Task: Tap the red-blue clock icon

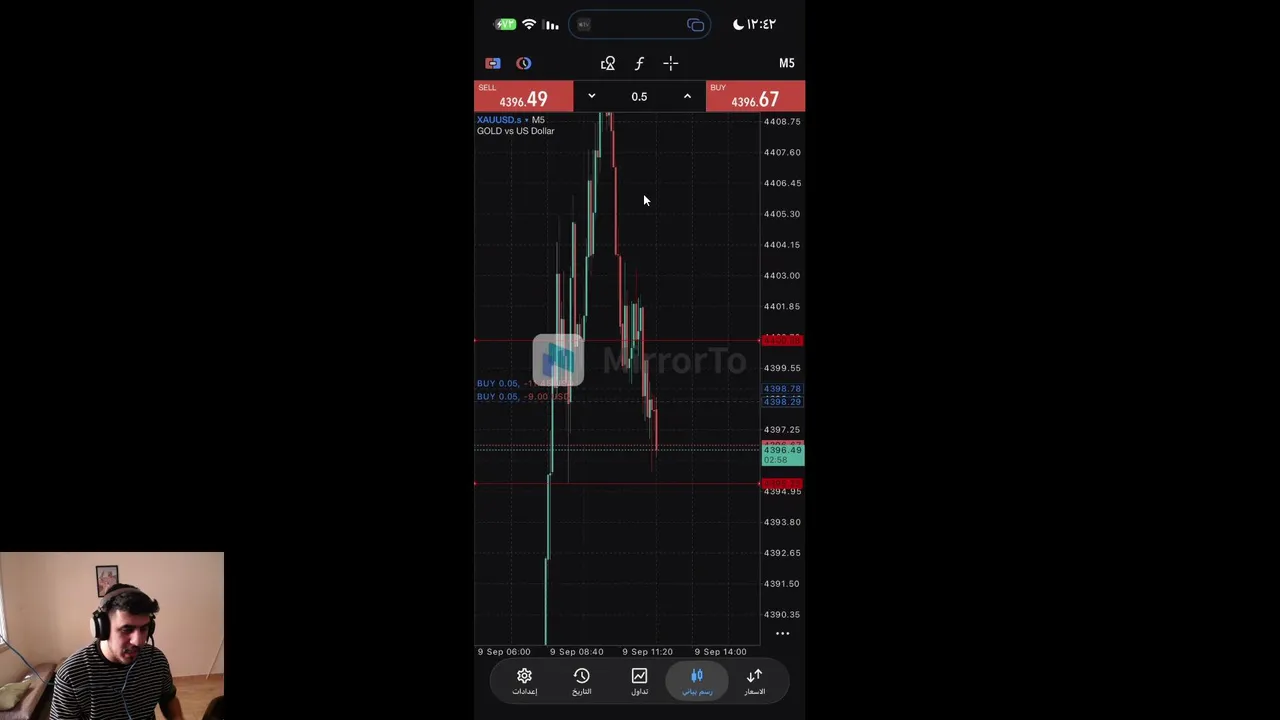Action: point(524,63)
